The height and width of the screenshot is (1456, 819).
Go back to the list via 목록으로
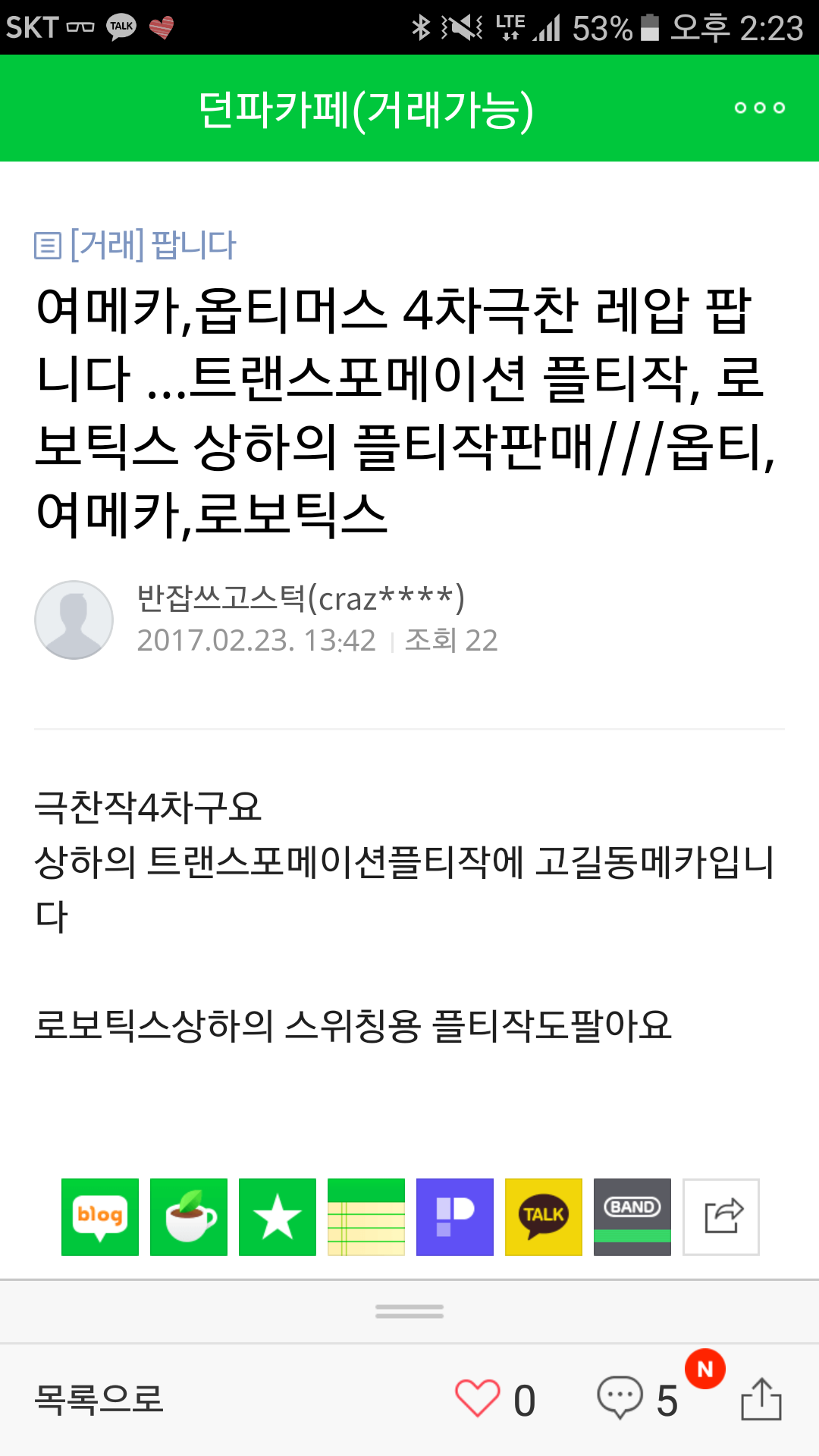coord(99,1399)
